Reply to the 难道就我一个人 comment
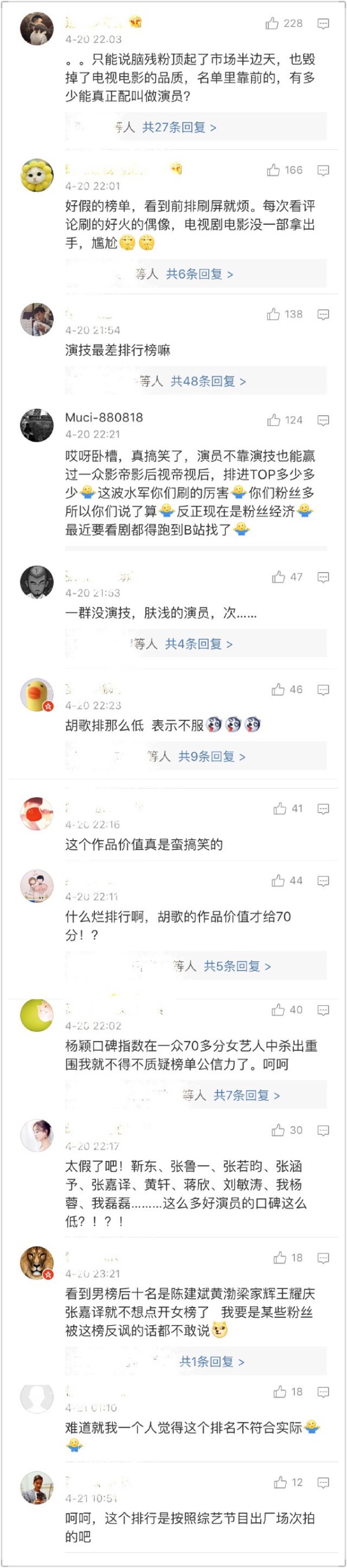Viewport: 347px width, 1568px height. click(x=323, y=1392)
